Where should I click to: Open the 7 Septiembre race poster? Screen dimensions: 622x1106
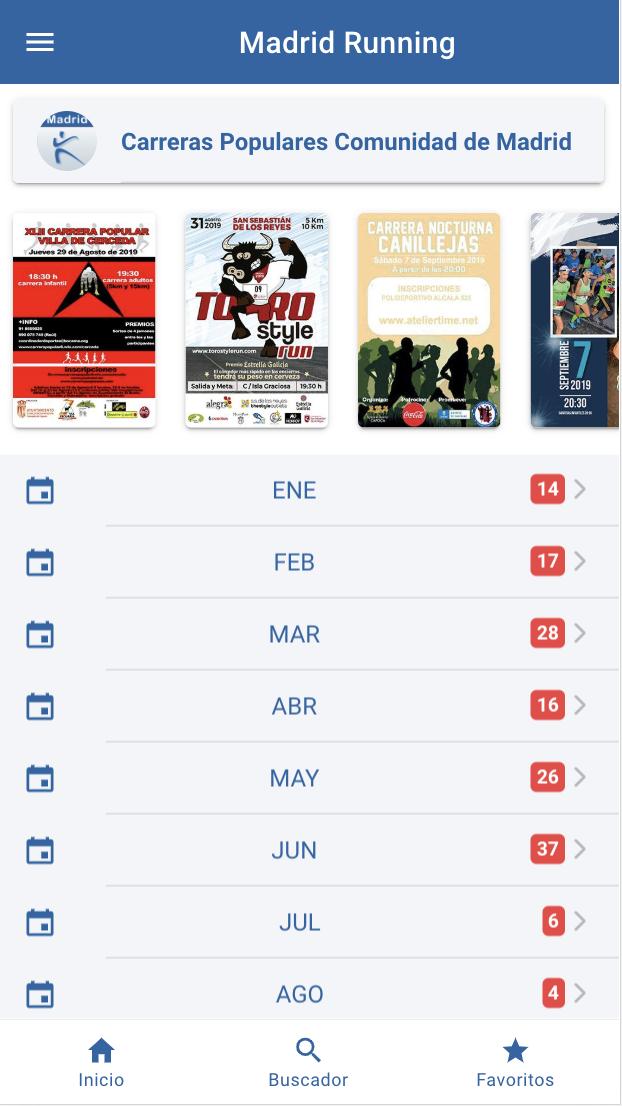pos(574,320)
